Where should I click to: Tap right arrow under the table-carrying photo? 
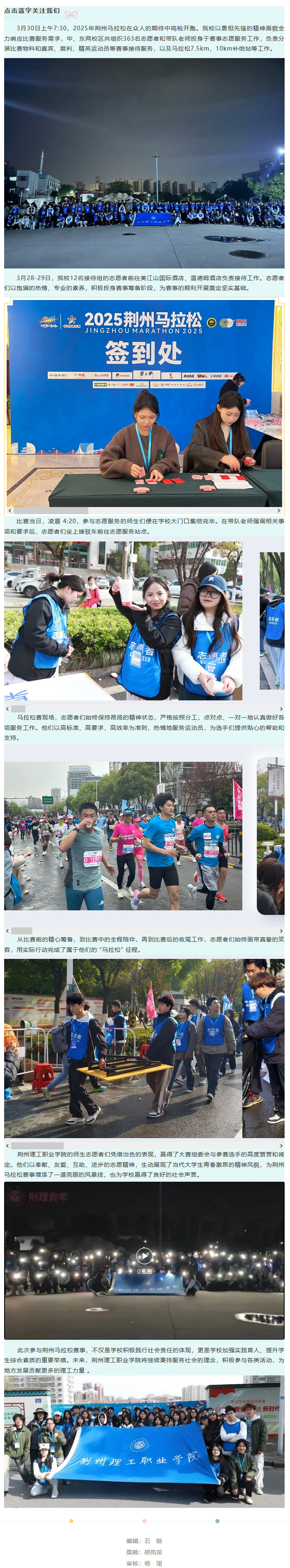[281, 1145]
